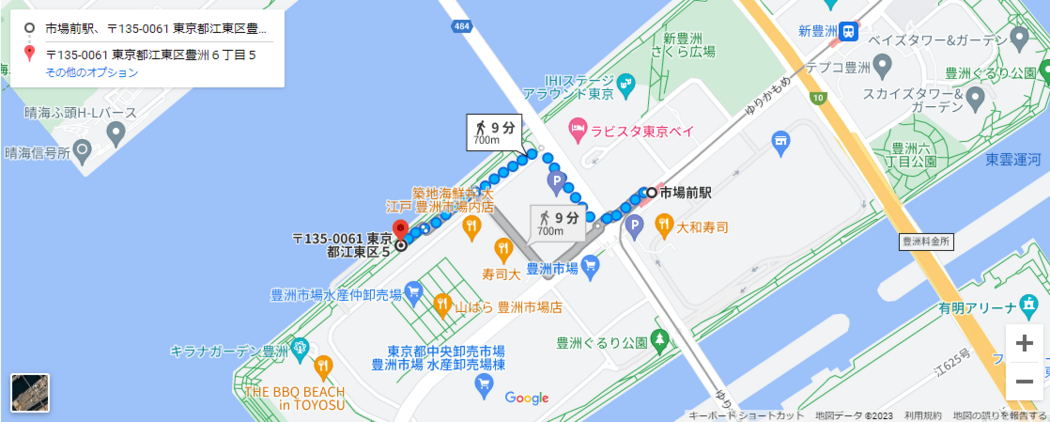Viewport: 1050px width, 422px height.
Task: Switch to satellite imagery view
Action: [x=30, y=392]
